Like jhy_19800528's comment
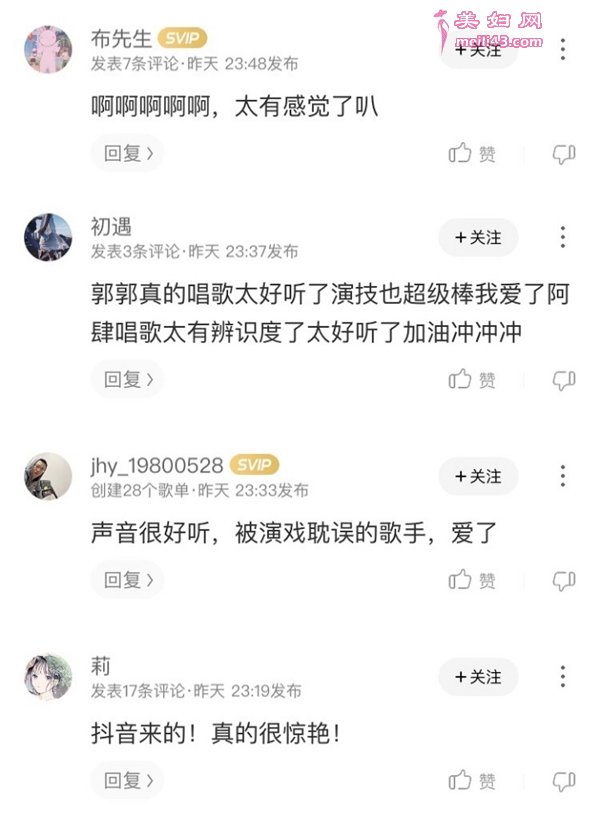This screenshot has width=600, height=815. coord(472,579)
